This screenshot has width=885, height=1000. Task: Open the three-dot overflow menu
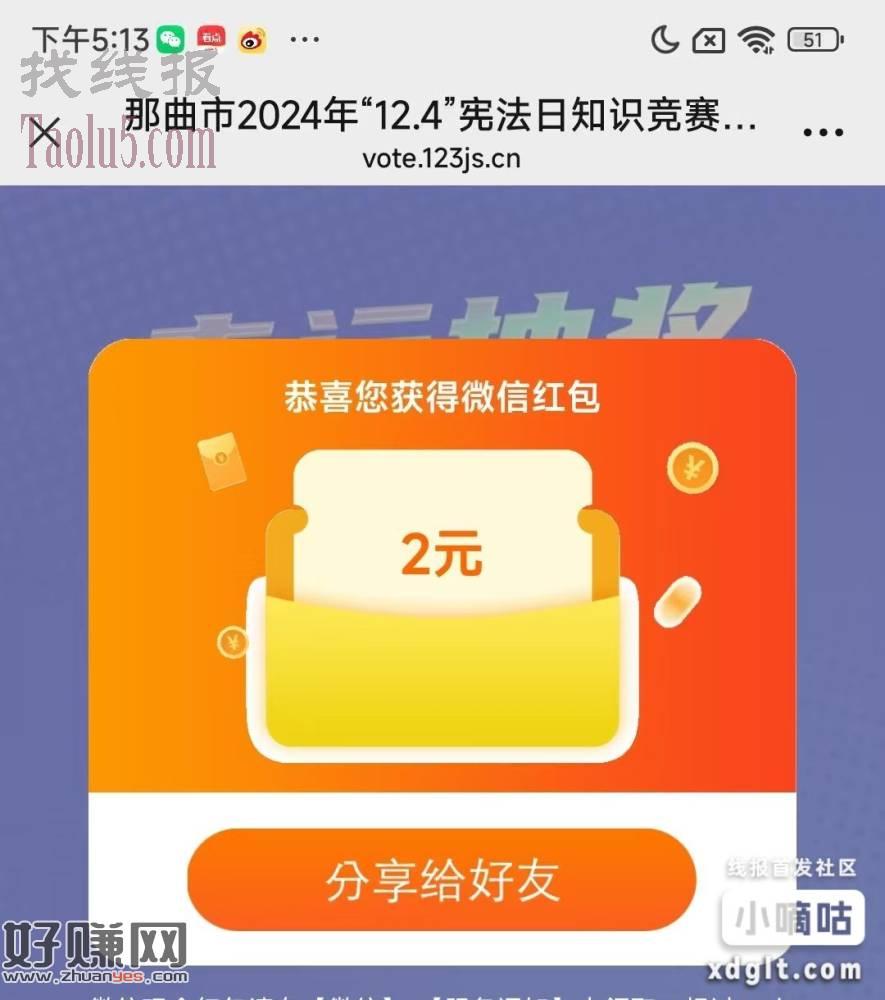pyautogui.click(x=823, y=133)
